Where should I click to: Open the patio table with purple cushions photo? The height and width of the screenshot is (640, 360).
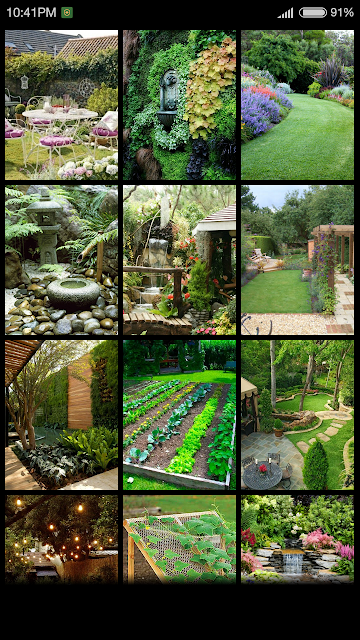(x=61, y=105)
